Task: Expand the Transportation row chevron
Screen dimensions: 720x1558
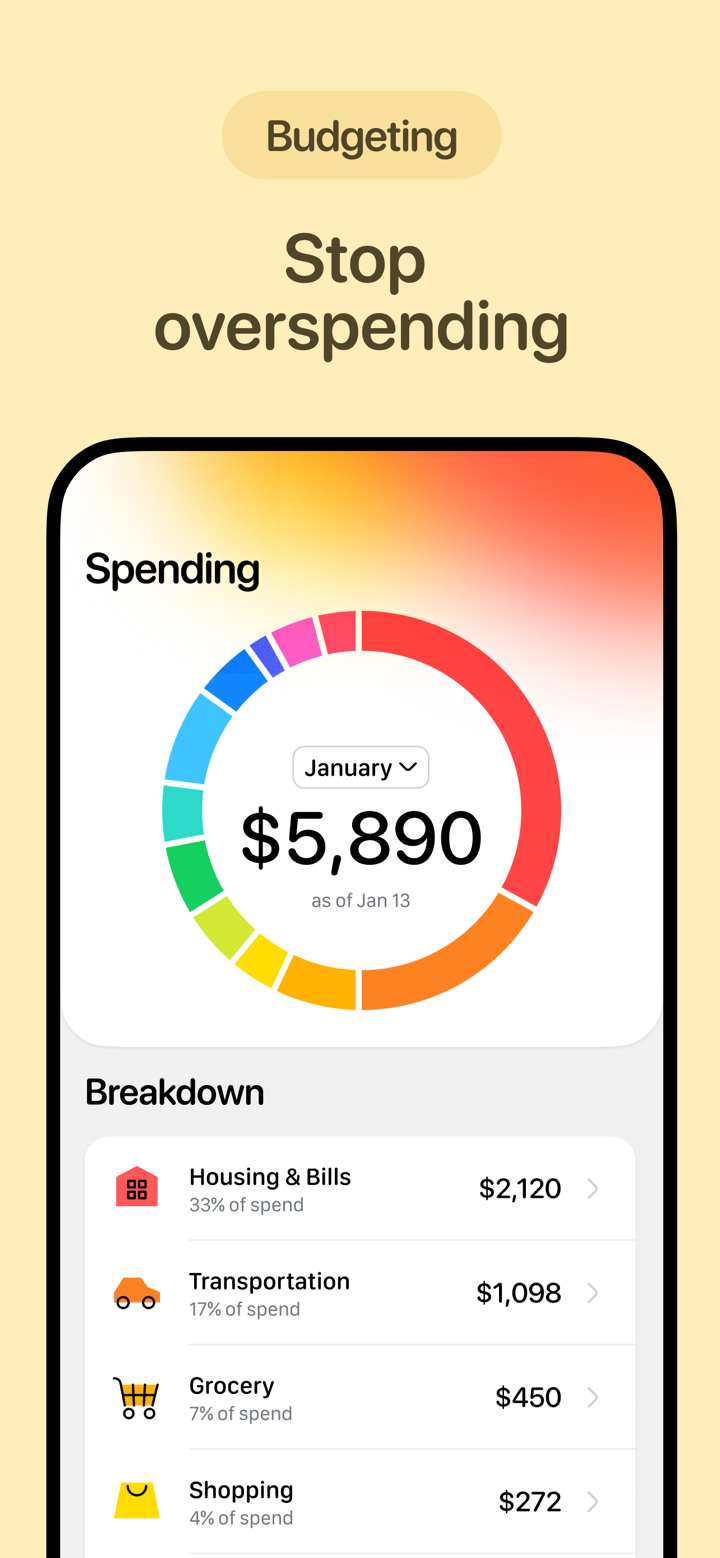Action: pyautogui.click(x=594, y=1292)
